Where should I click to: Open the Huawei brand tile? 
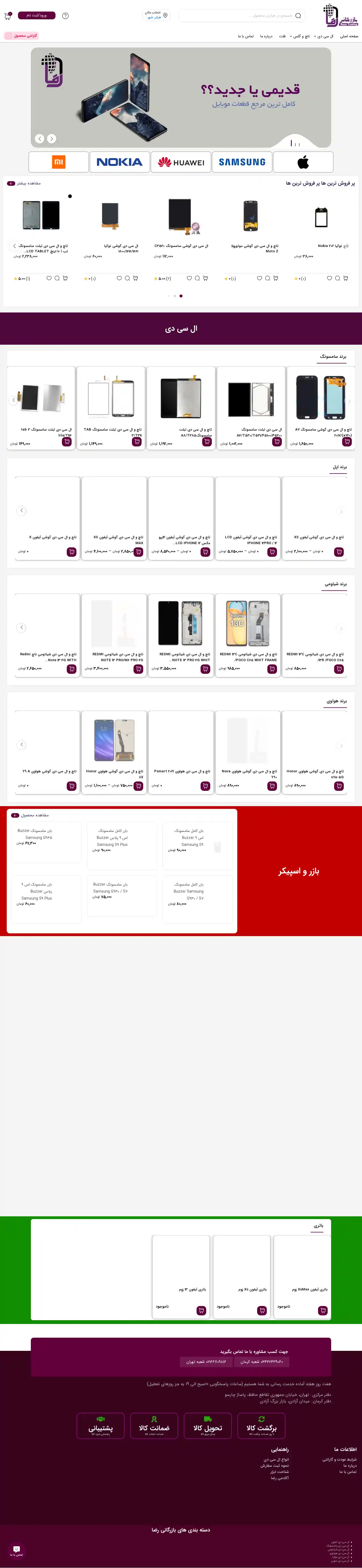point(181,162)
